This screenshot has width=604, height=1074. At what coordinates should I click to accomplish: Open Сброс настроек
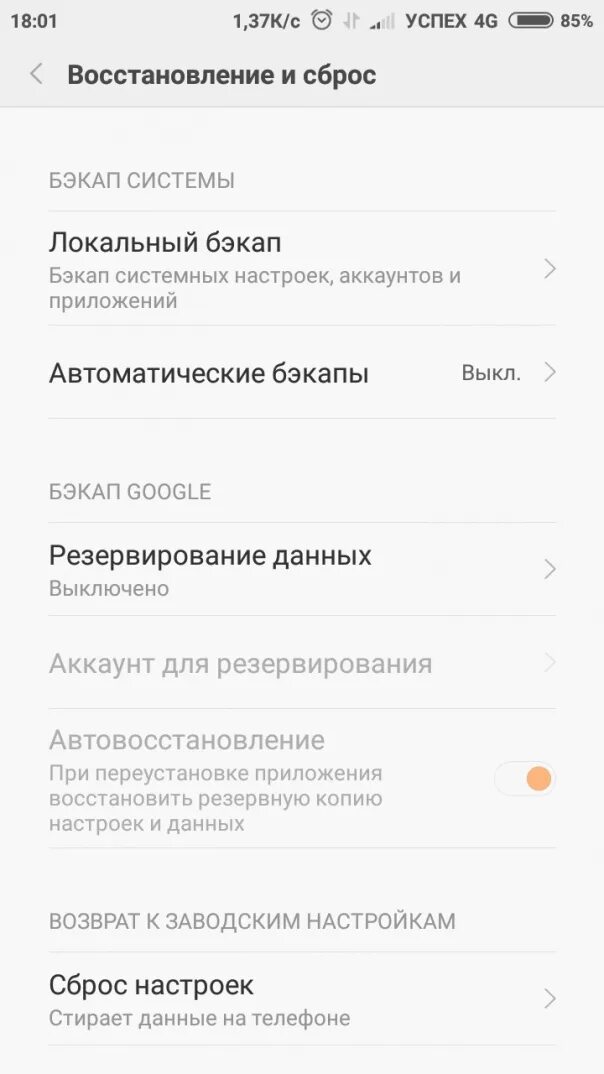point(300,999)
